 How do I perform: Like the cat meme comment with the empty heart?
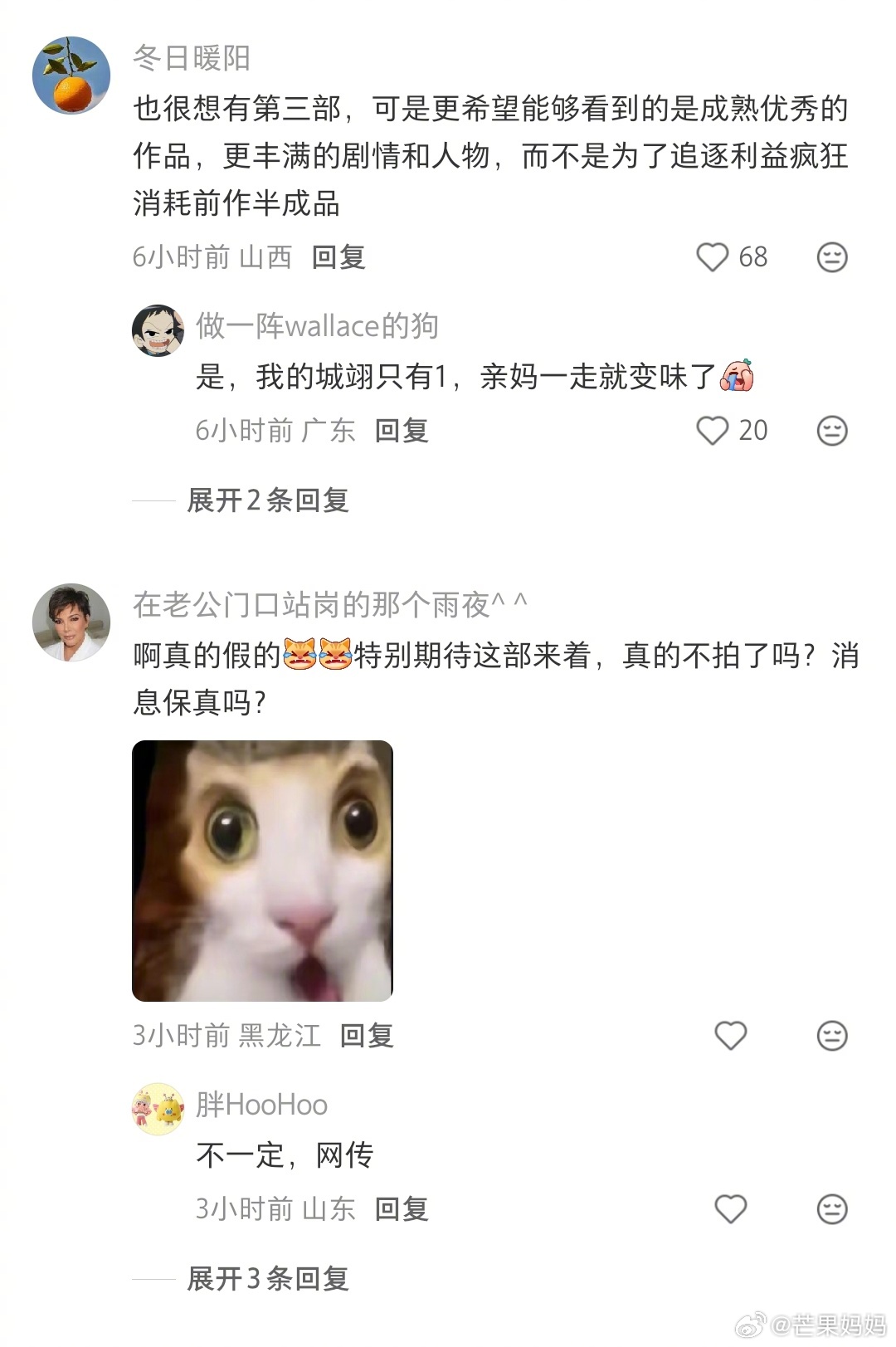pyautogui.click(x=729, y=1034)
